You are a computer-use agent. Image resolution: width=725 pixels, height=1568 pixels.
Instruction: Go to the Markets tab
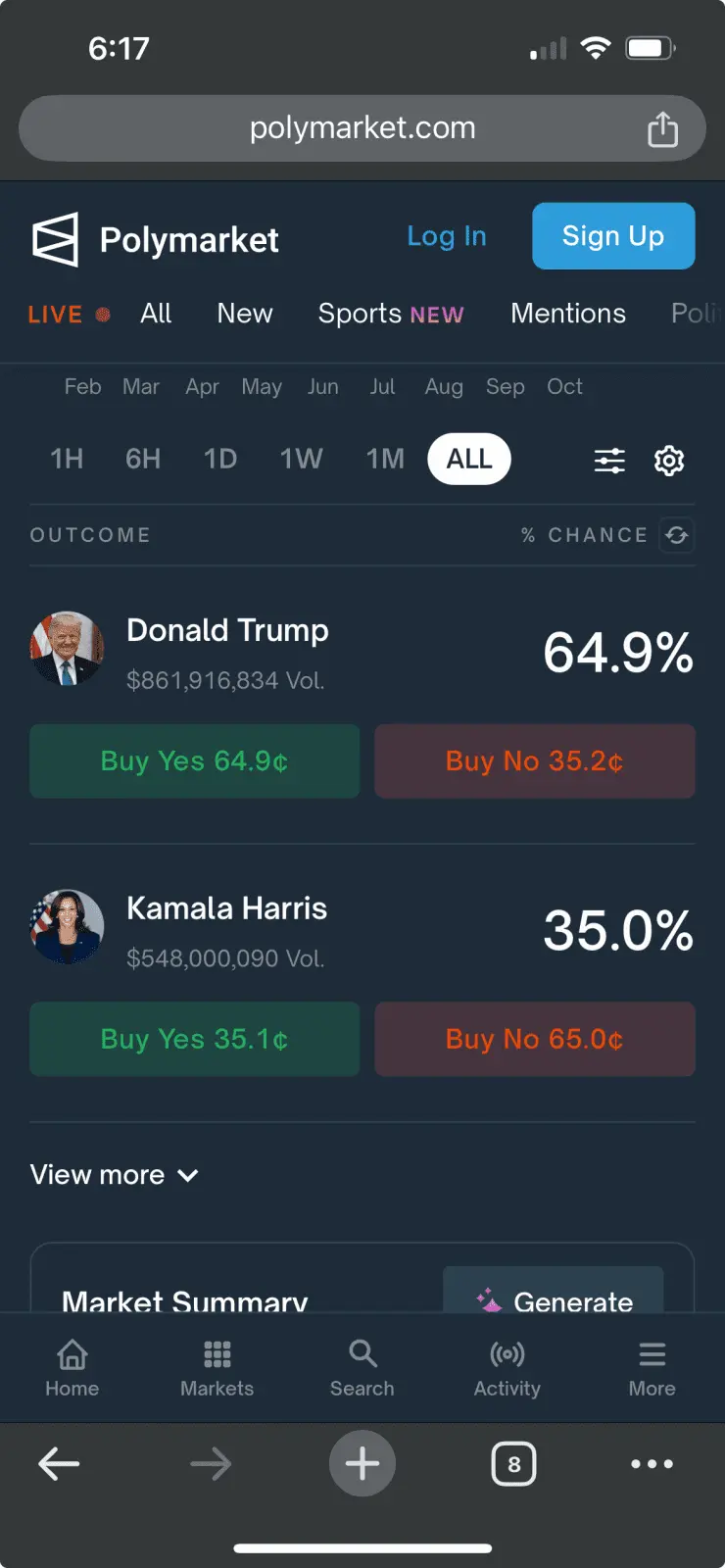pyautogui.click(x=217, y=1368)
